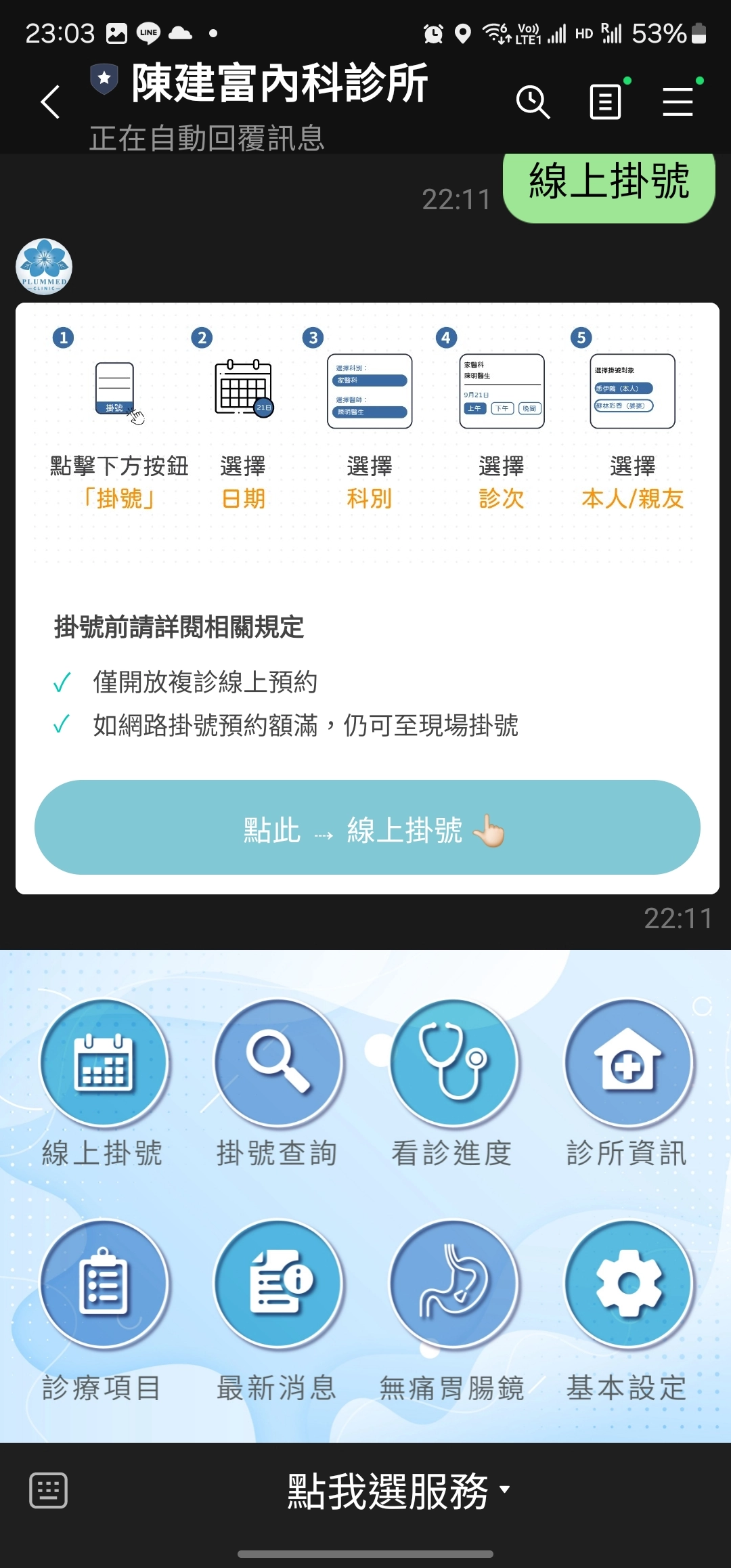Switch to the keyboard input

48,1490
